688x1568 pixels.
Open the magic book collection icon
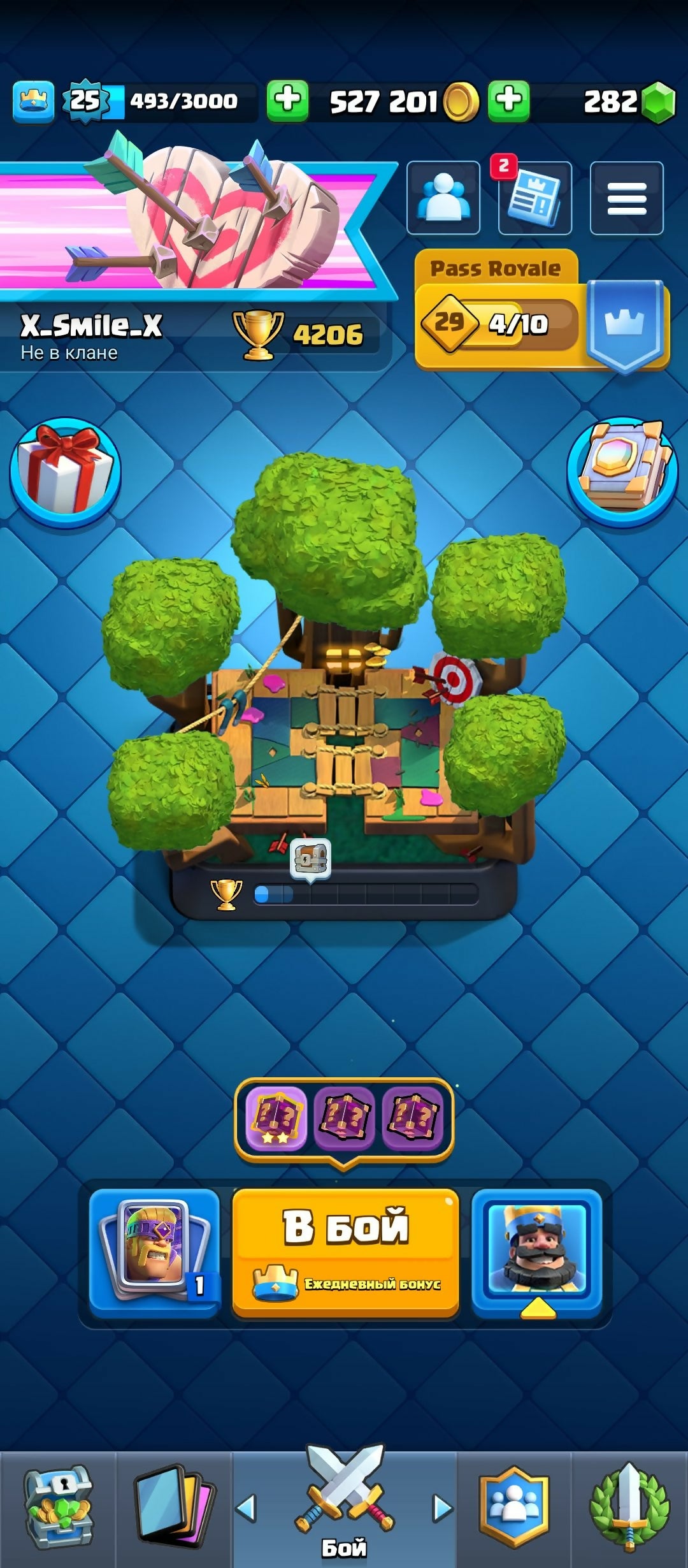[x=622, y=472]
